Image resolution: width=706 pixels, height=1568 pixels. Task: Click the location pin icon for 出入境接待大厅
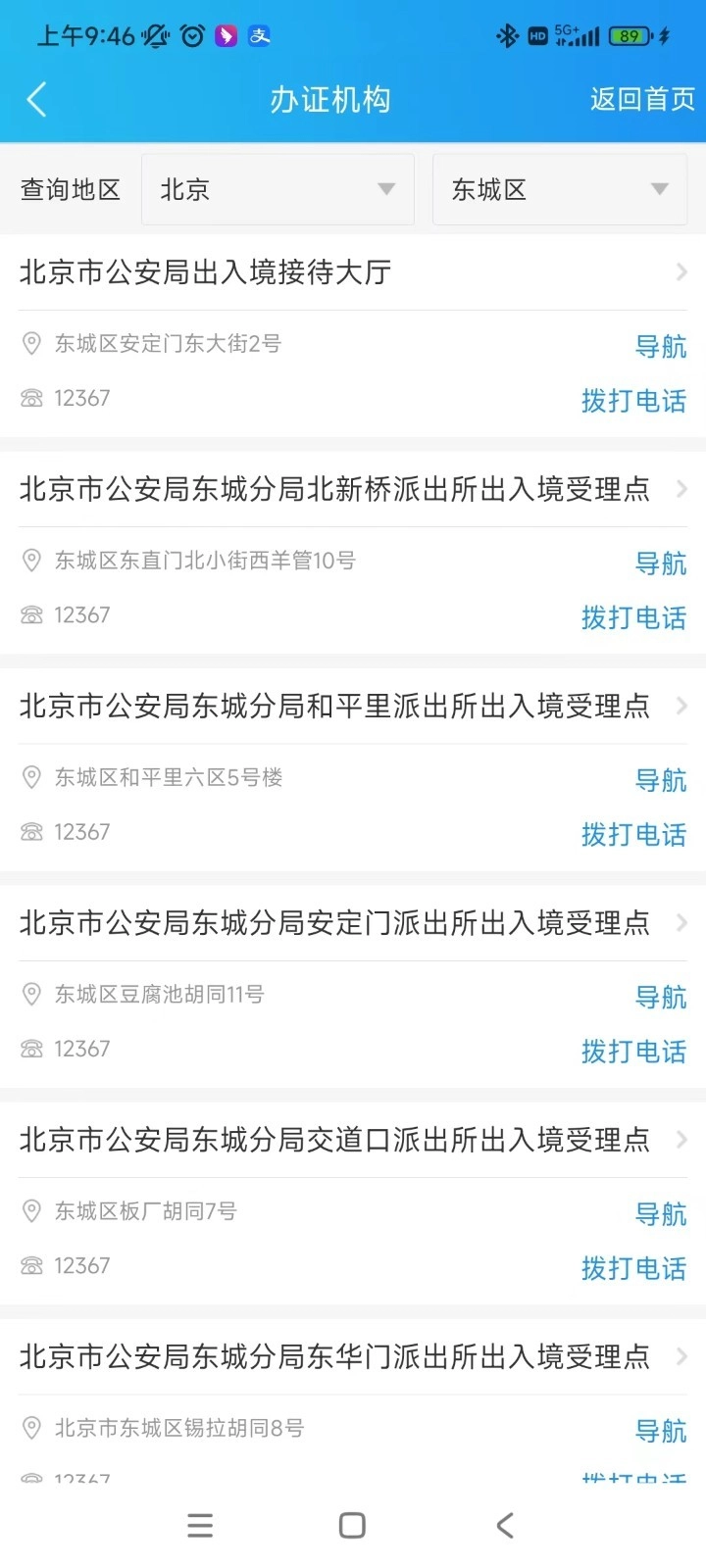tap(30, 343)
